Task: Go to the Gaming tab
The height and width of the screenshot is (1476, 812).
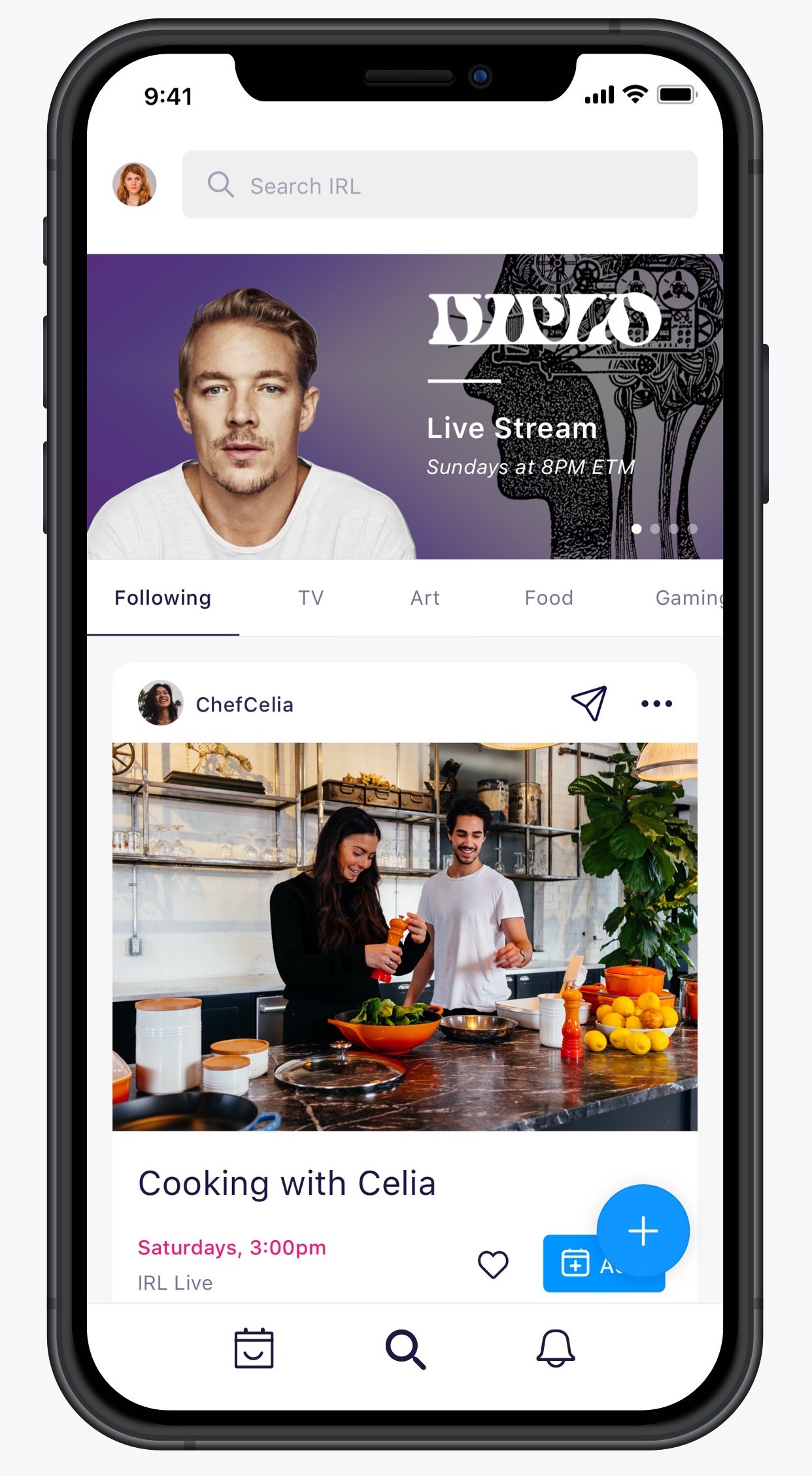Action: 688,598
